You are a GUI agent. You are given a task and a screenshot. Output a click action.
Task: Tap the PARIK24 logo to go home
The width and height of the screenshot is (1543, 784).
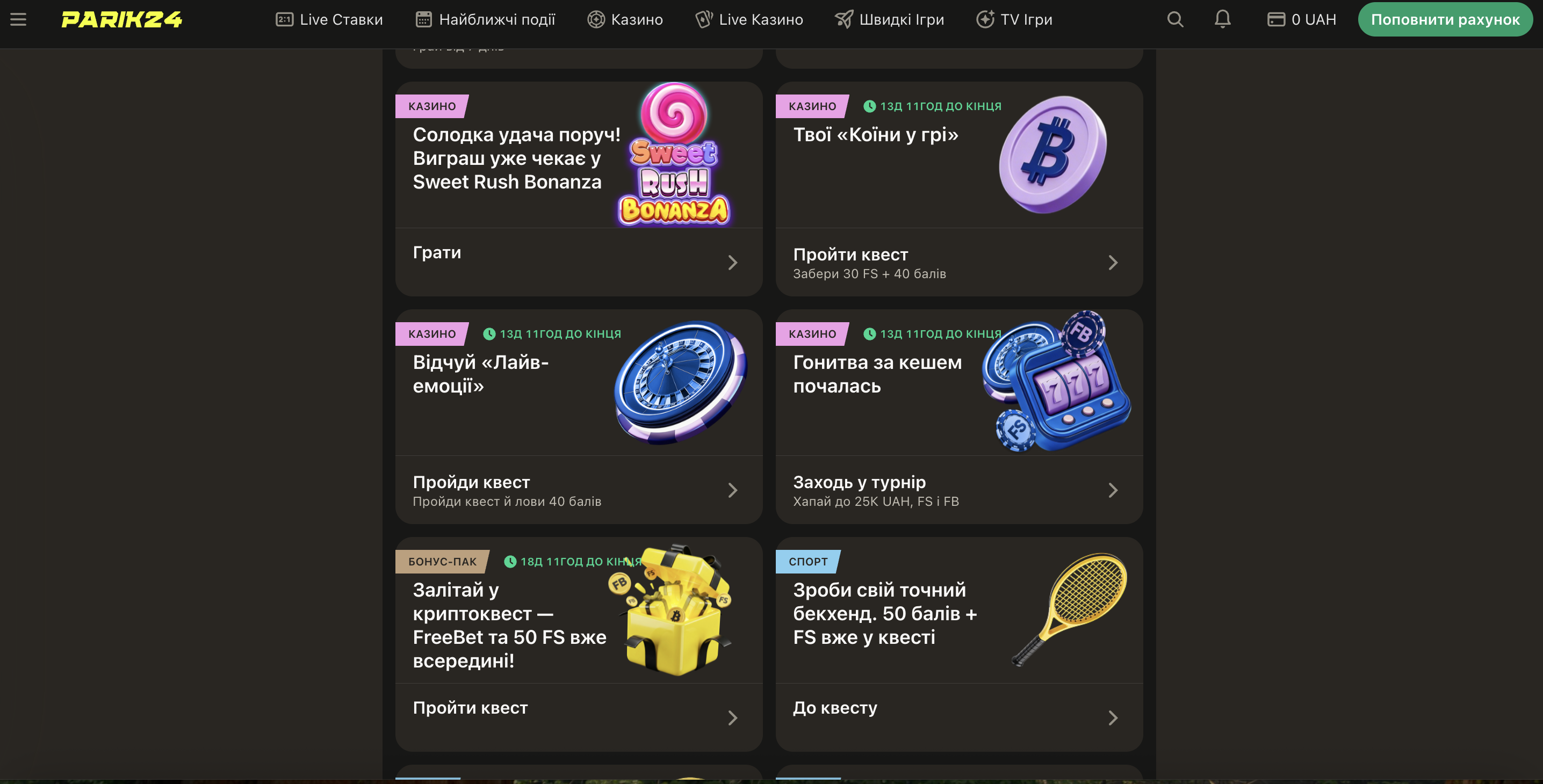point(121,20)
